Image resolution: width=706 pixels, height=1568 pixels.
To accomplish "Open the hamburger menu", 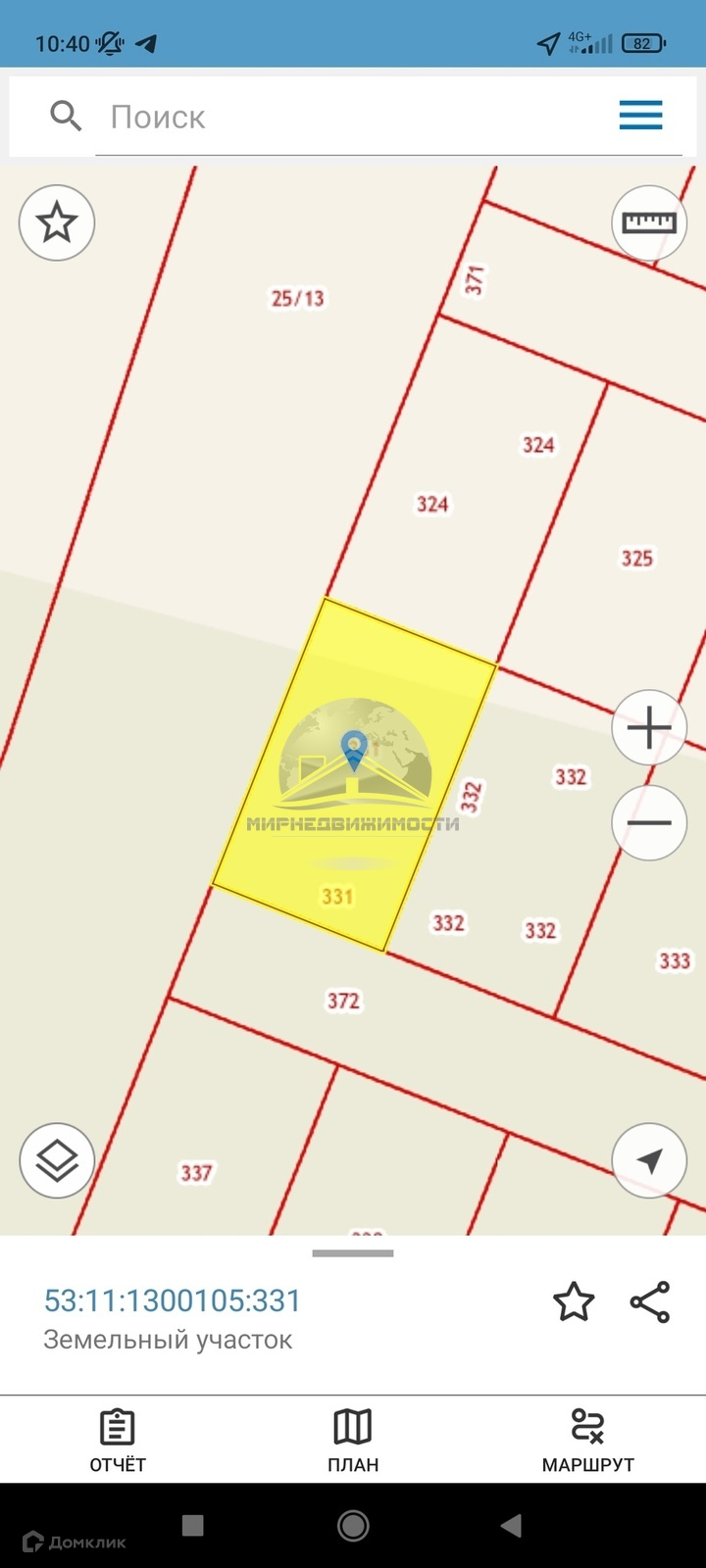I will pos(640,116).
